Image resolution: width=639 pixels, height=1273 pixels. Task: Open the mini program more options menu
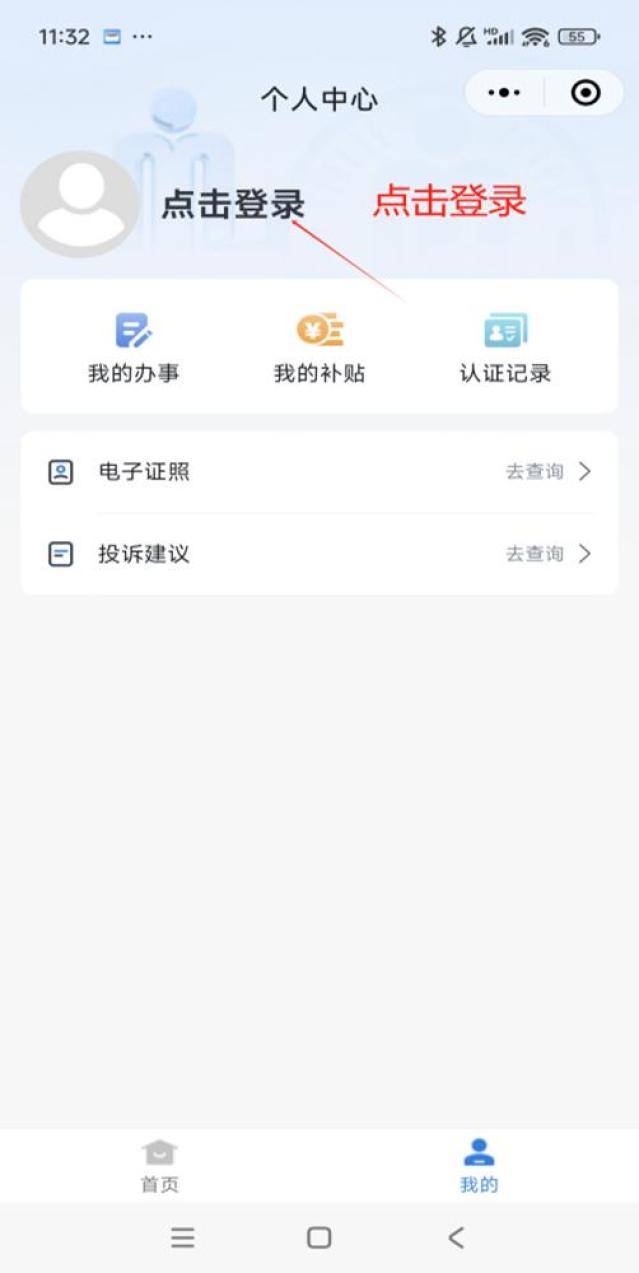[504, 93]
